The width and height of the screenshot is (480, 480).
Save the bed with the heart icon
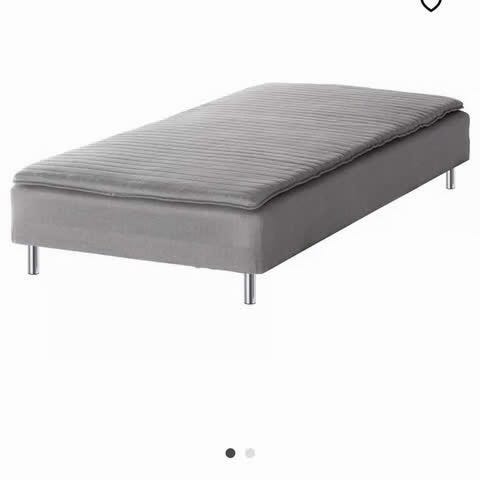click(431, 5)
